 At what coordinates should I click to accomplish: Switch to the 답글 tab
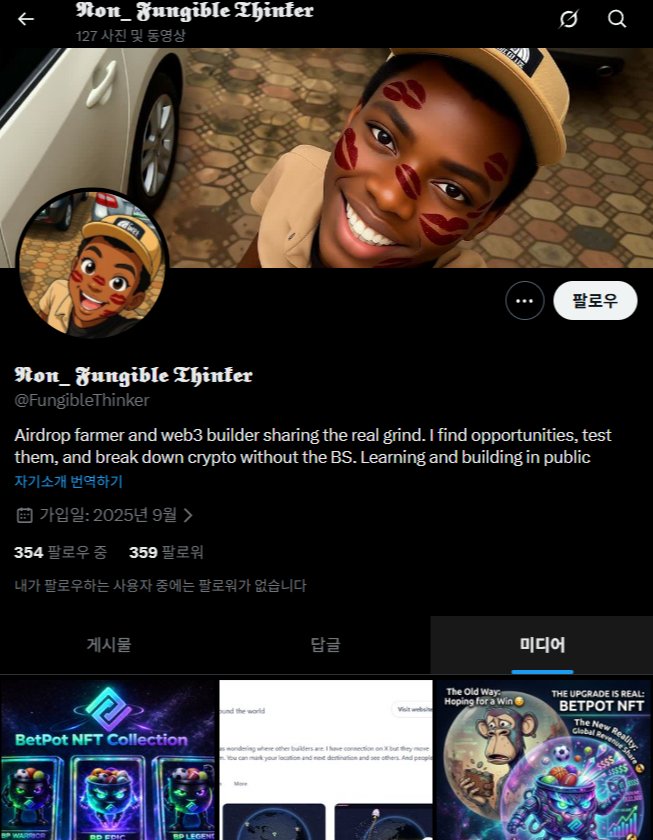click(x=325, y=645)
